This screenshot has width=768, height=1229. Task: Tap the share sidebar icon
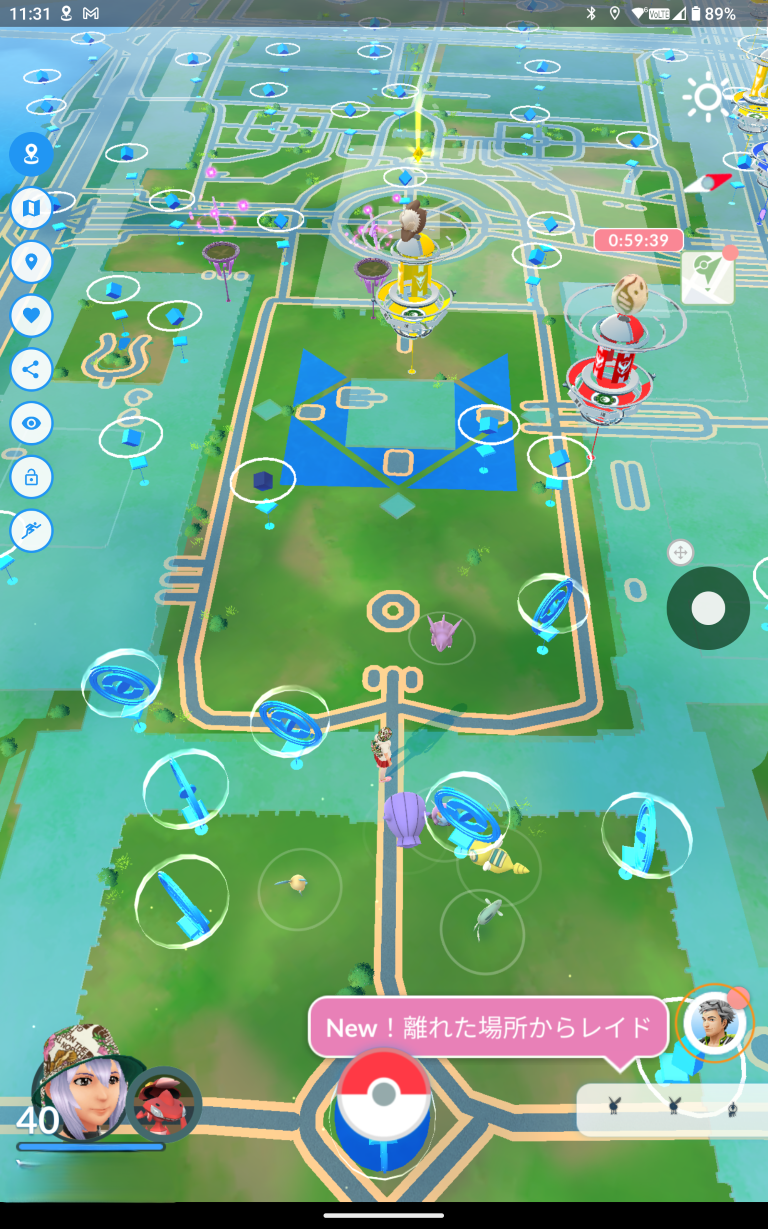pos(31,369)
